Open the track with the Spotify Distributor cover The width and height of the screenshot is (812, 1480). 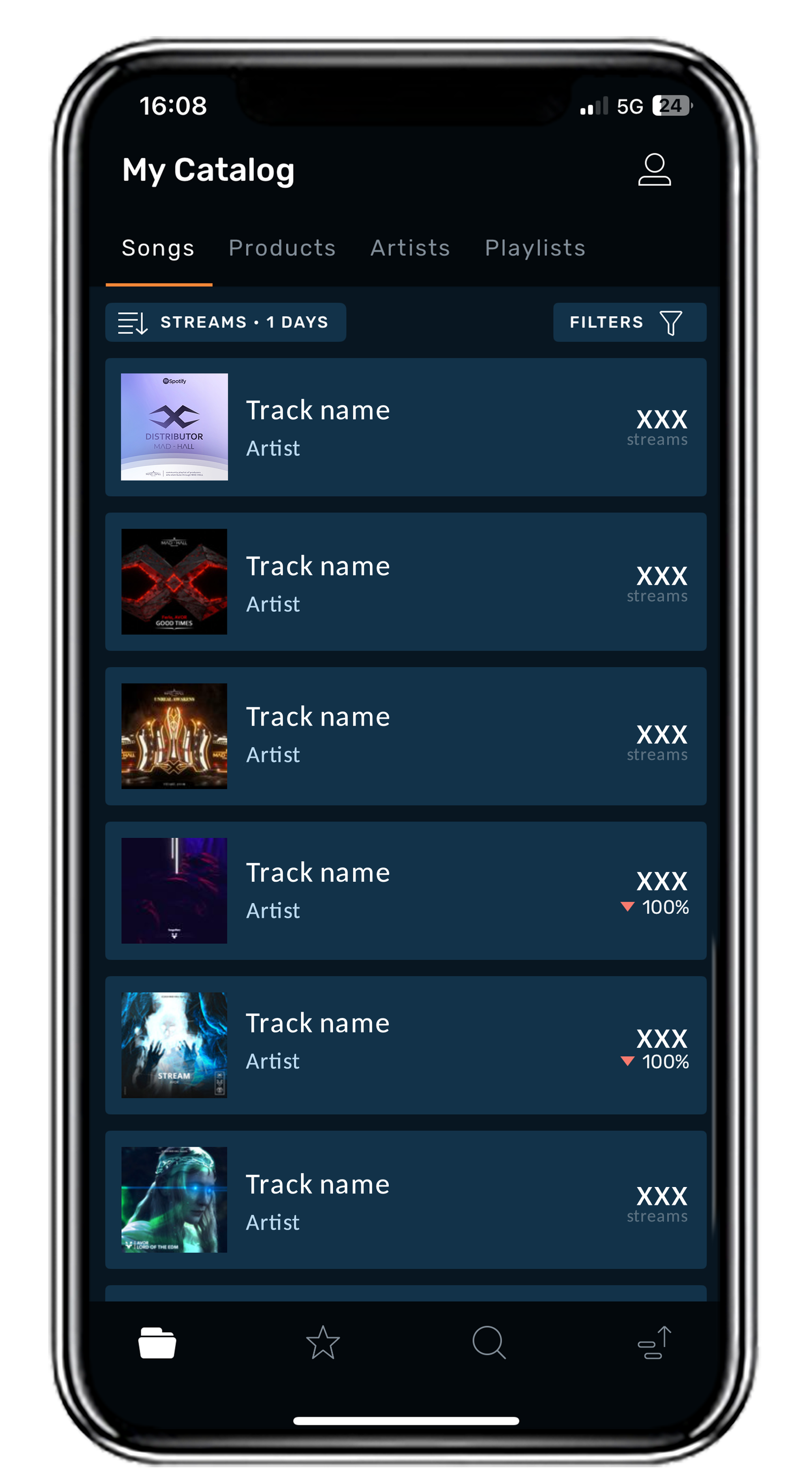pyautogui.click(x=405, y=427)
